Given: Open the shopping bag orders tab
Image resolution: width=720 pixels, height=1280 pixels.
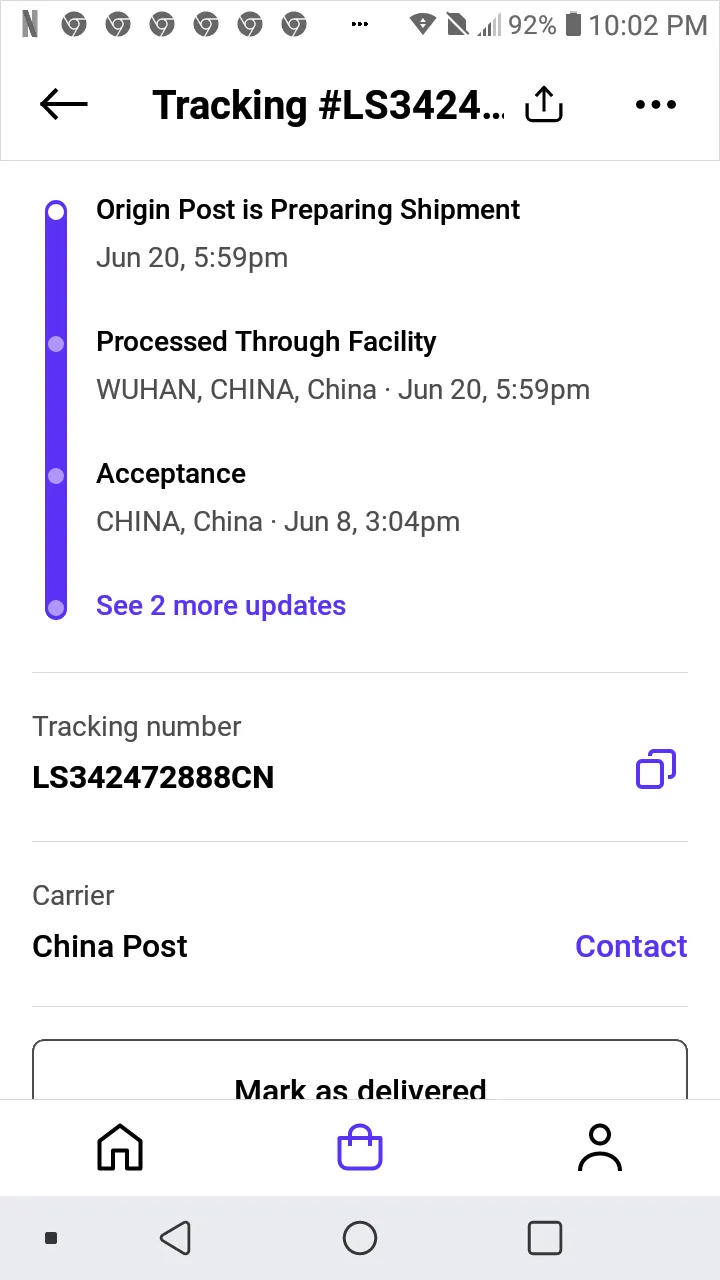Looking at the screenshot, I should click(360, 1147).
